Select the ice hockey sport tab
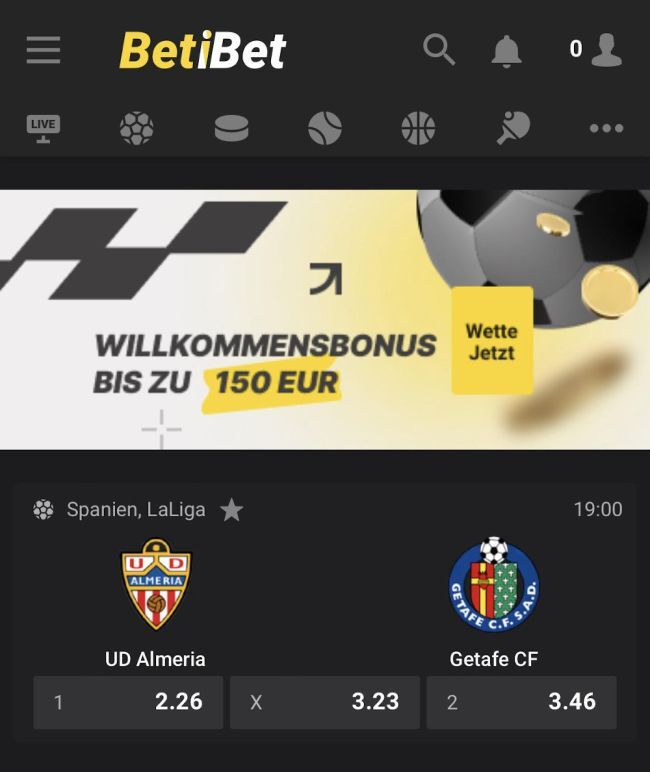This screenshot has height=772, width=650. [231, 128]
